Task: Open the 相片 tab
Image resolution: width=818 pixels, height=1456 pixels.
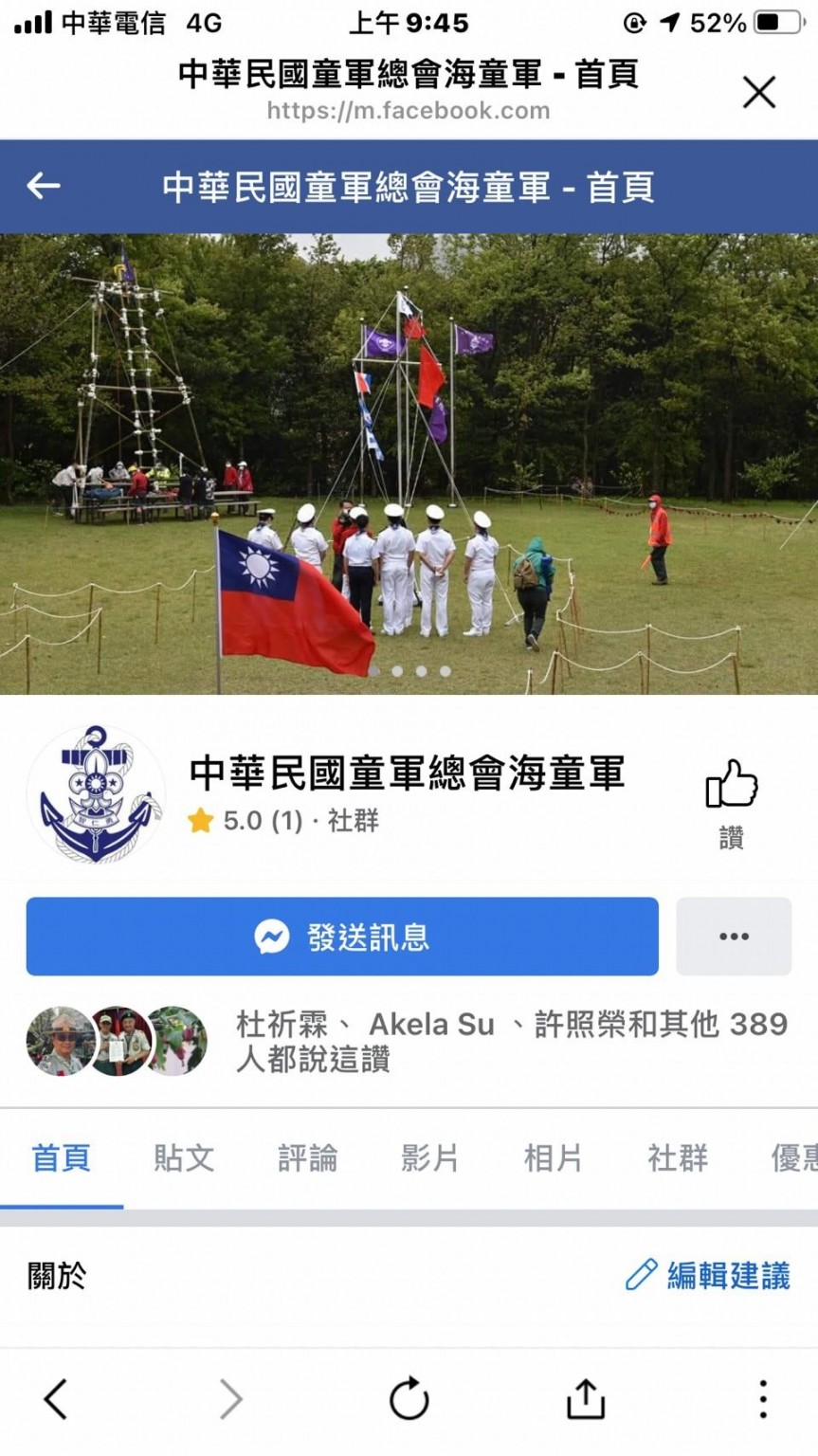Action: click(554, 1157)
